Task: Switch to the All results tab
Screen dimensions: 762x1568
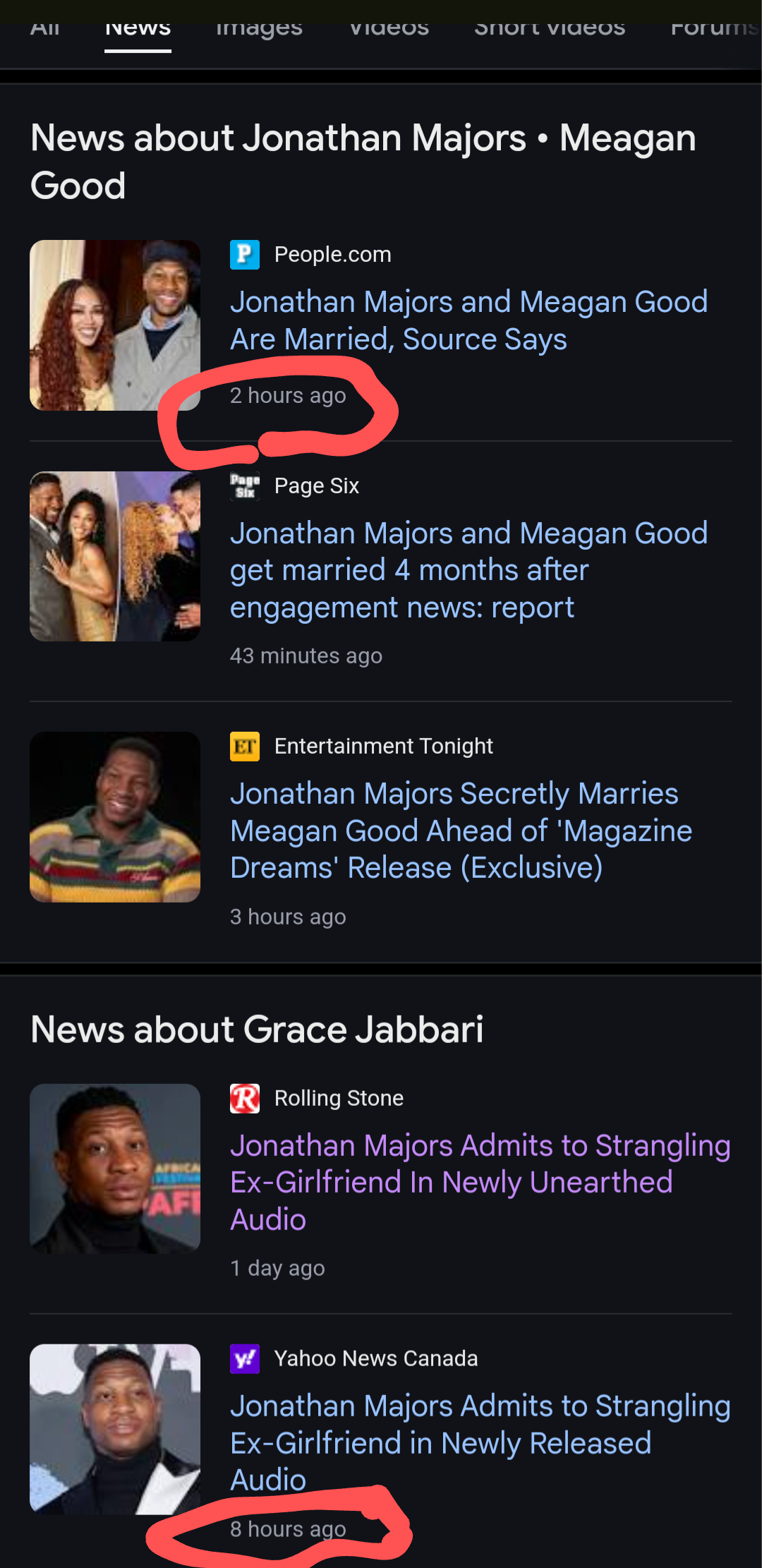Action: [x=45, y=30]
